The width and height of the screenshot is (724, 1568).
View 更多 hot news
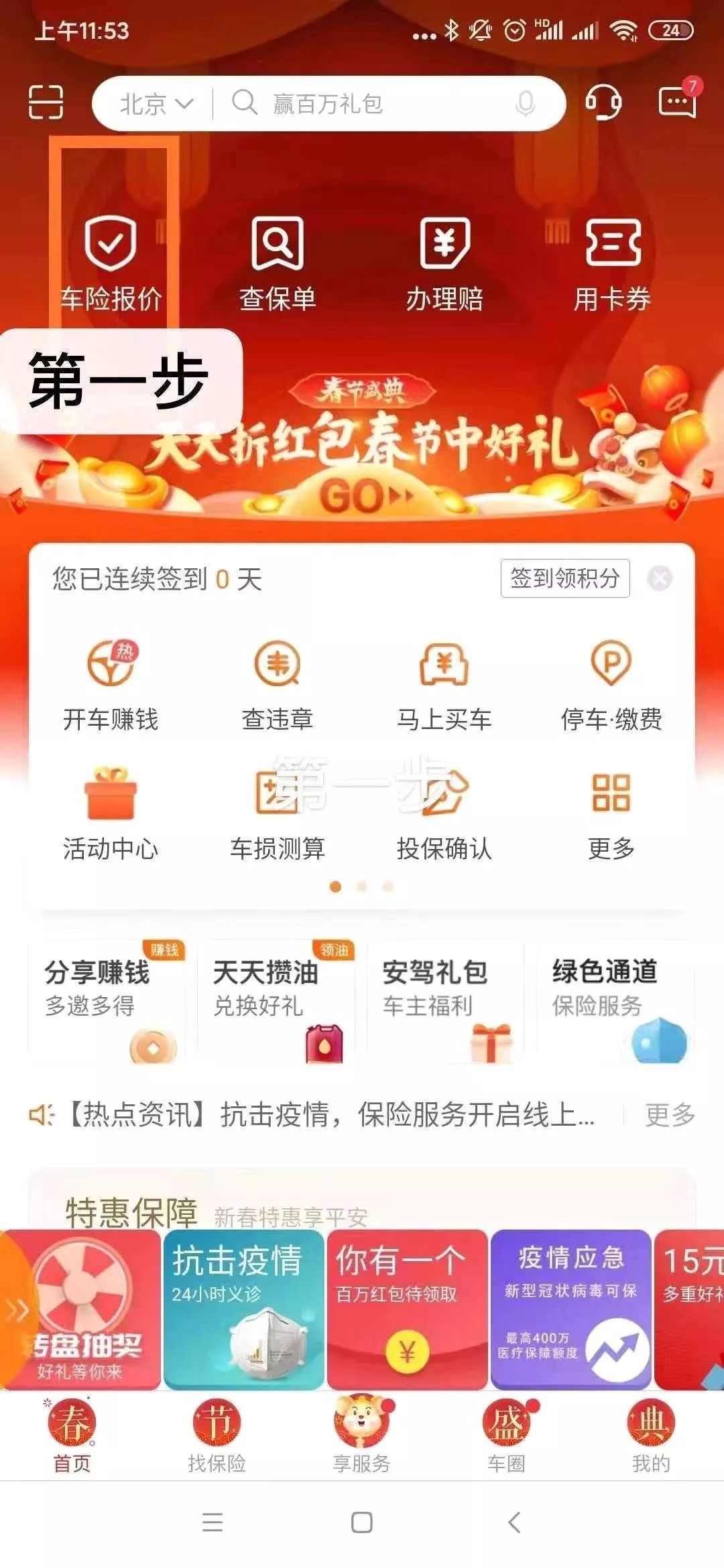click(670, 1114)
